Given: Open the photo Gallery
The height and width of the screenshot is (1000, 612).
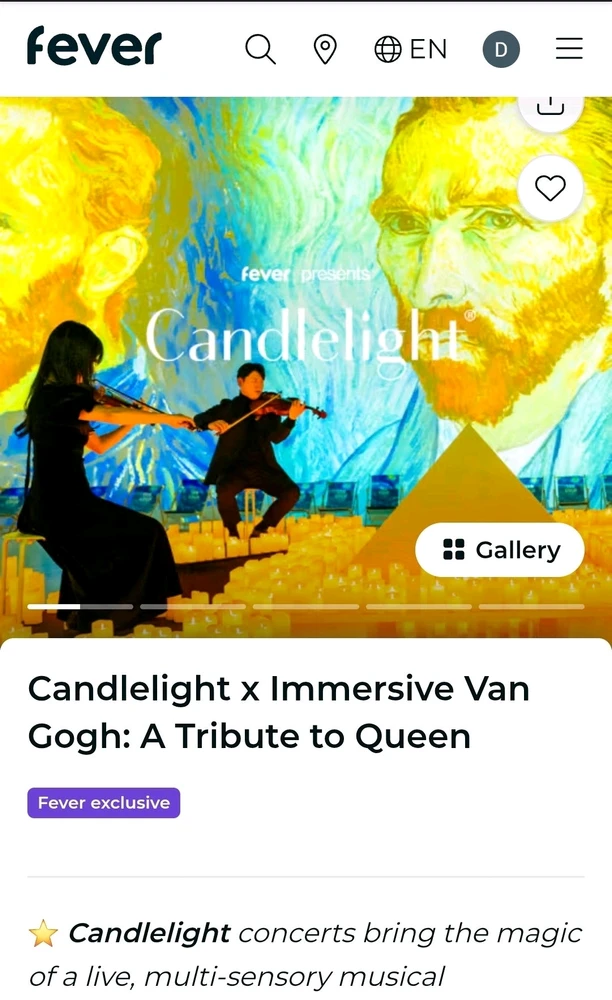Looking at the screenshot, I should [x=500, y=550].
